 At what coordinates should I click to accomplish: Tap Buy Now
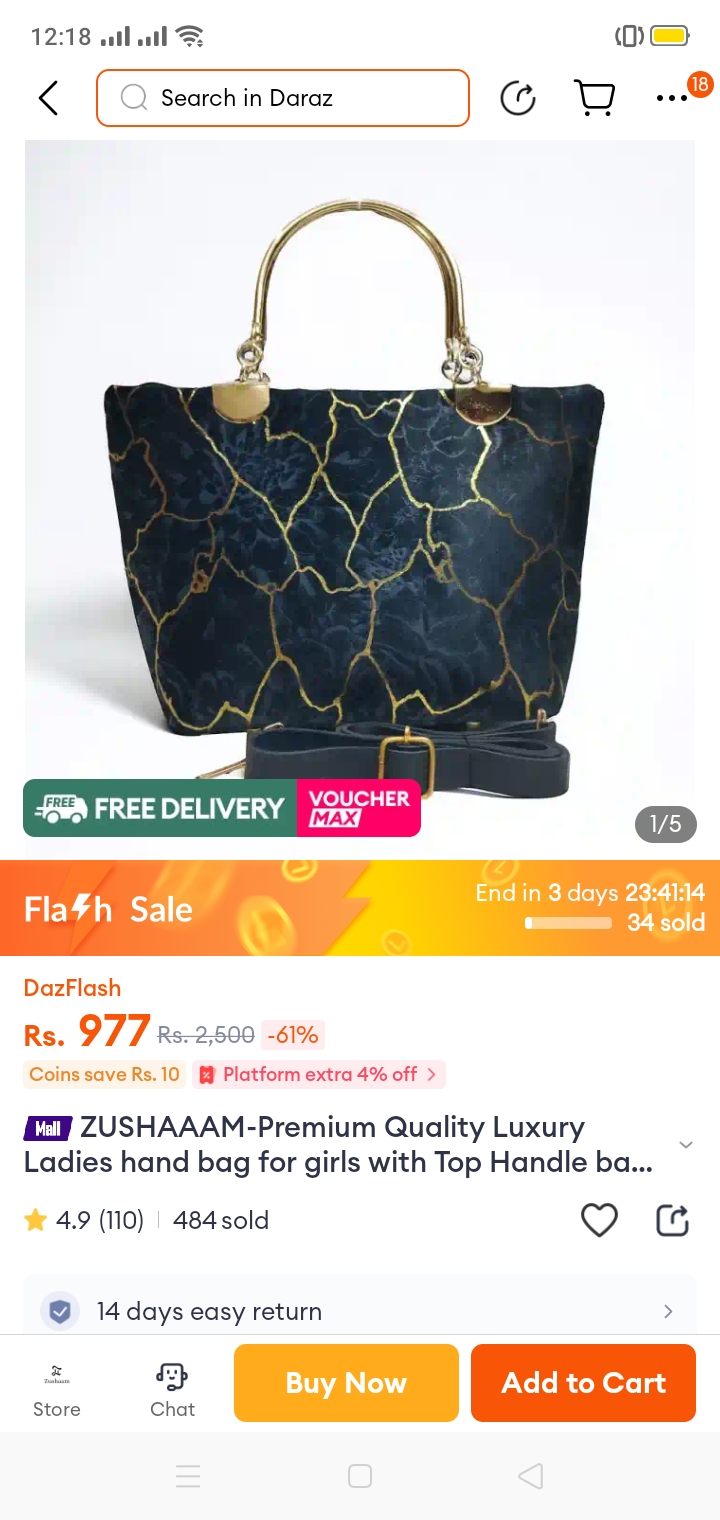tap(346, 1383)
